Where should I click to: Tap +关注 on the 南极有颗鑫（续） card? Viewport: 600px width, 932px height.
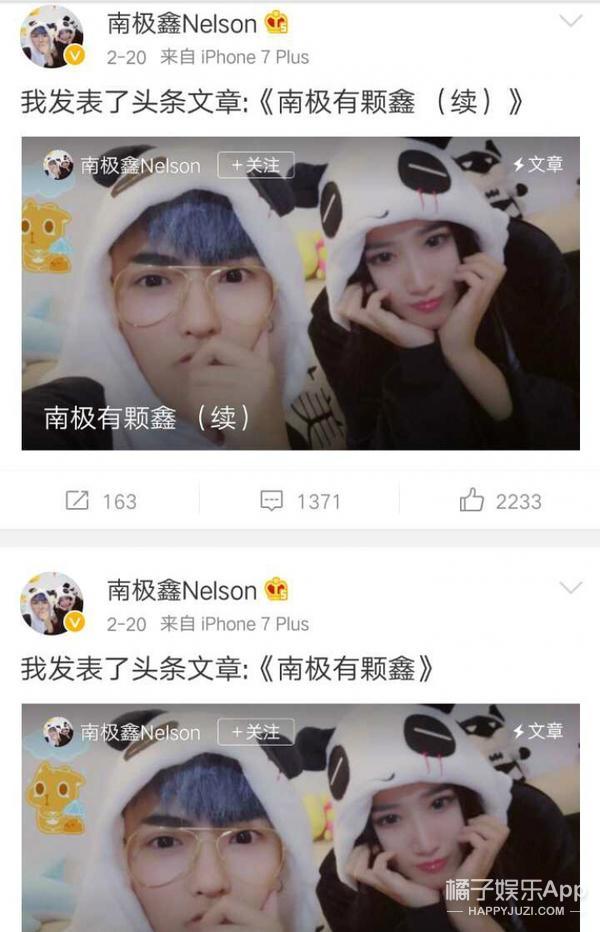coord(256,165)
